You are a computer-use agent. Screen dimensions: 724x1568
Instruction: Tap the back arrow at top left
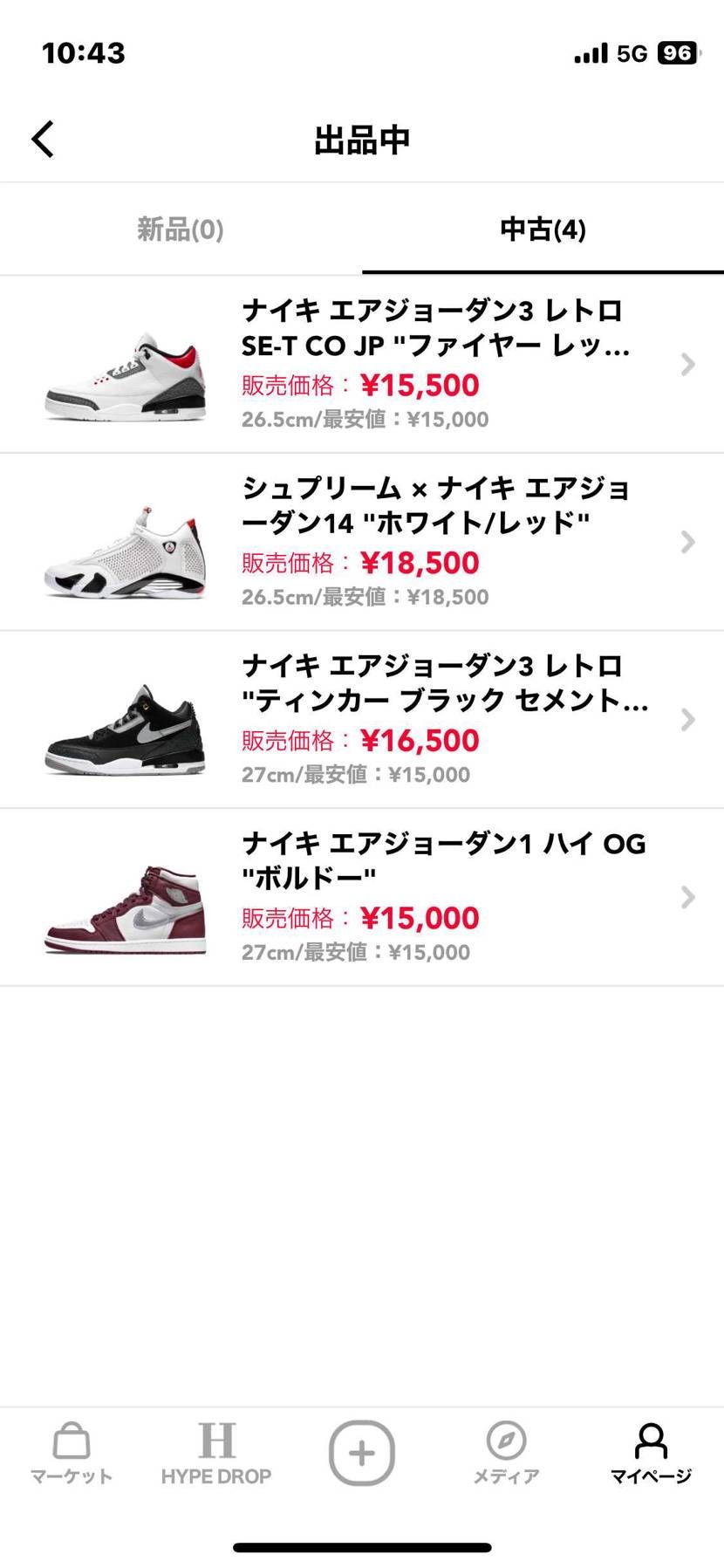41,138
